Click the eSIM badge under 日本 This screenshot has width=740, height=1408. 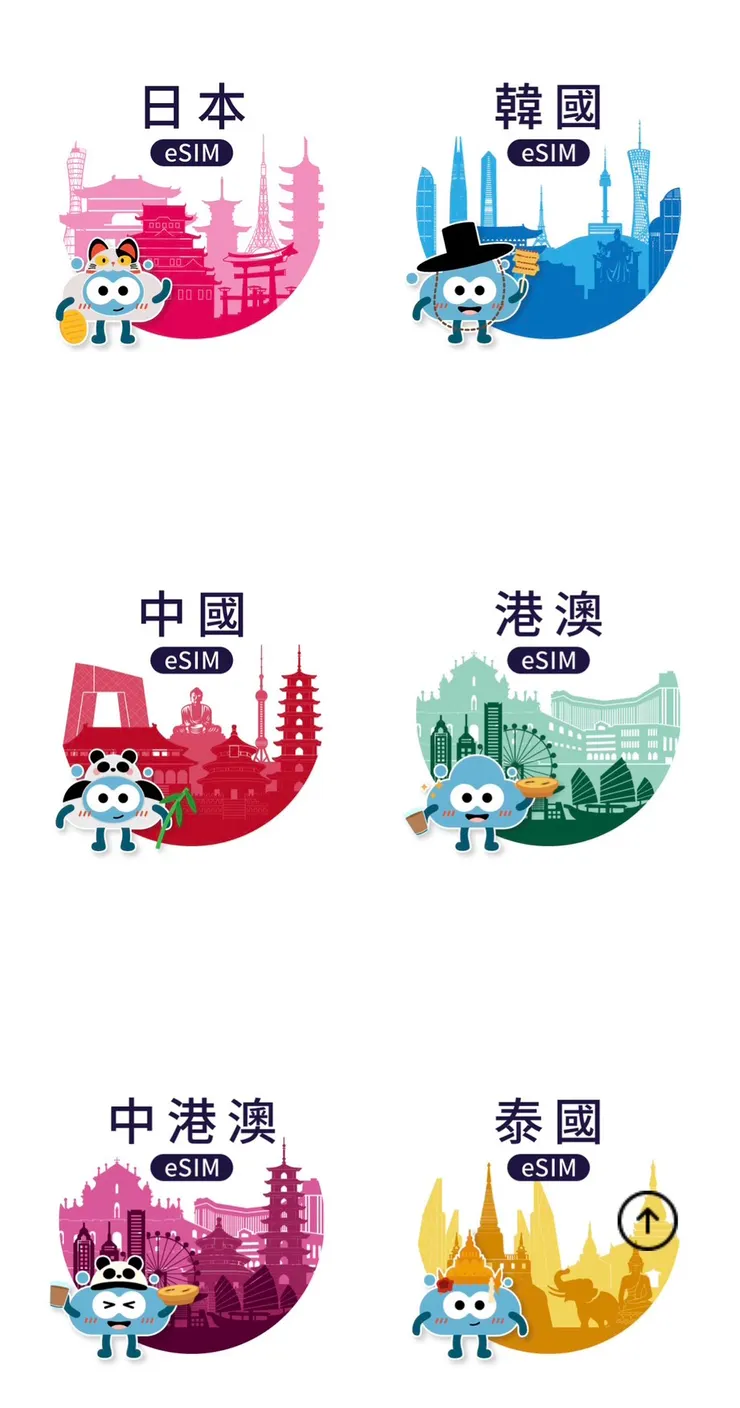pos(190,153)
